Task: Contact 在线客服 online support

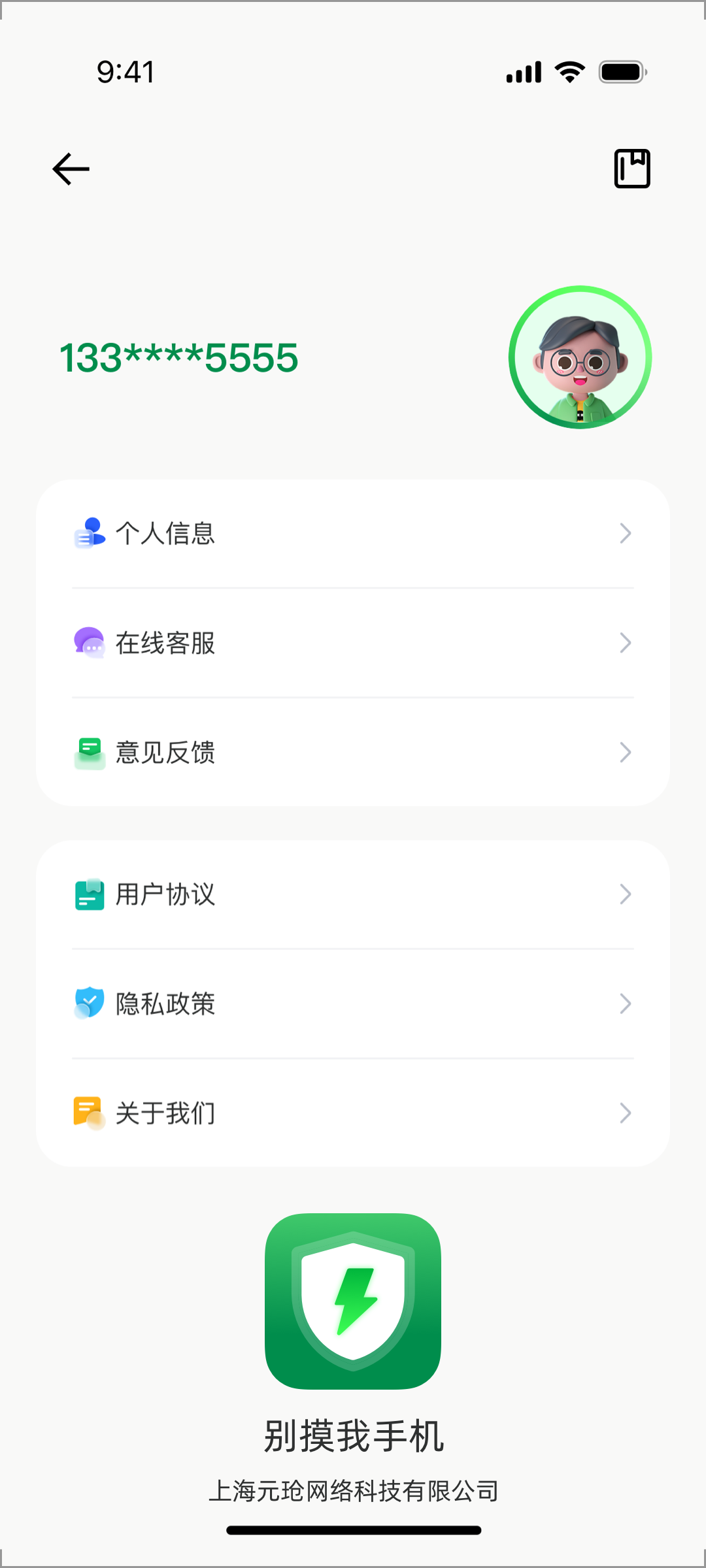Action: pyautogui.click(x=353, y=644)
